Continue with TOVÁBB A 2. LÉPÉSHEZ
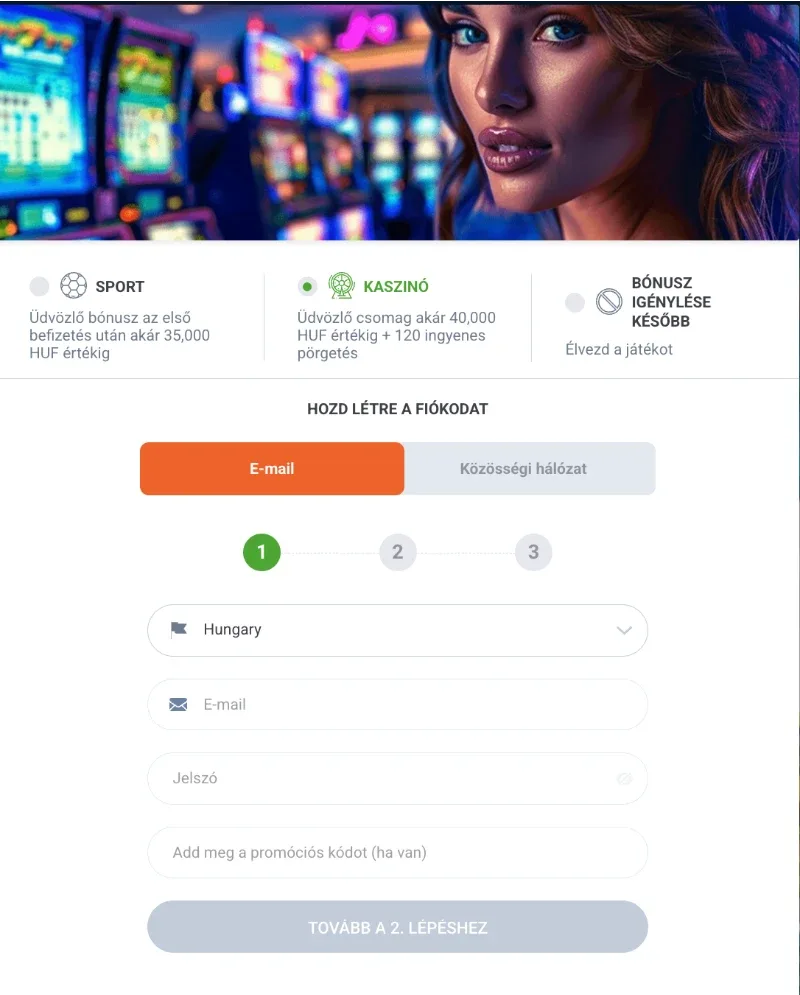This screenshot has width=800, height=995. [397, 927]
